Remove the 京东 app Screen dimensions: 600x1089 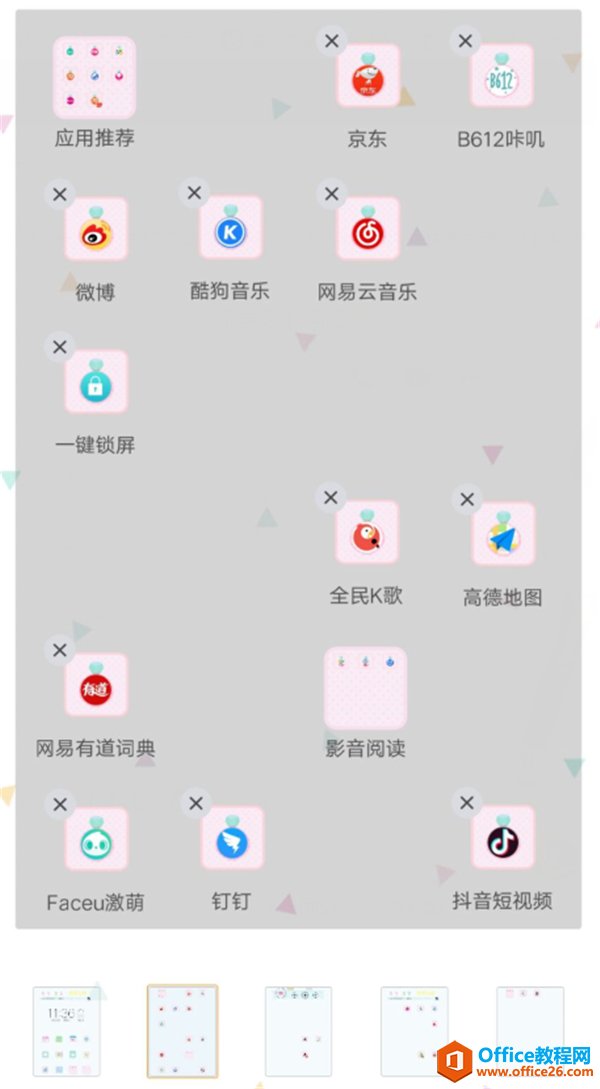click(332, 41)
